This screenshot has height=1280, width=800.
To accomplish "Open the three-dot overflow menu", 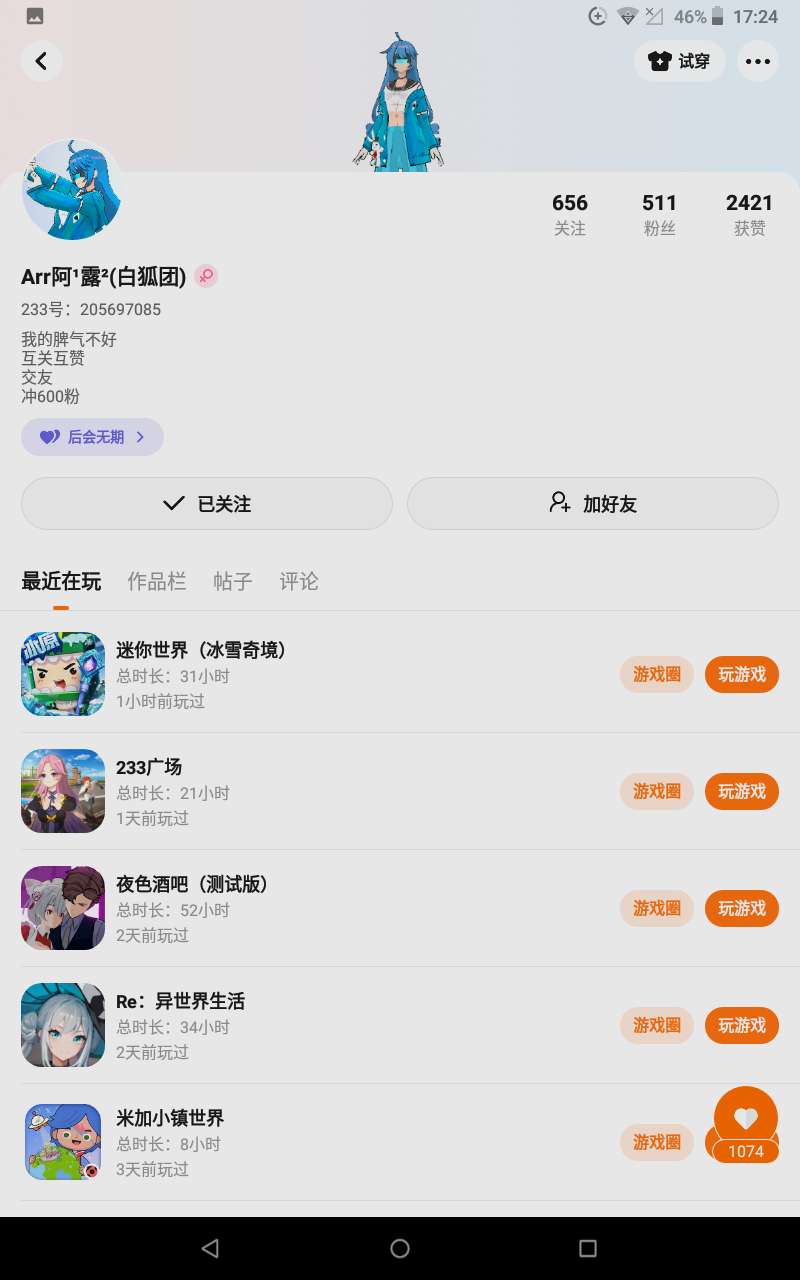I will [758, 61].
